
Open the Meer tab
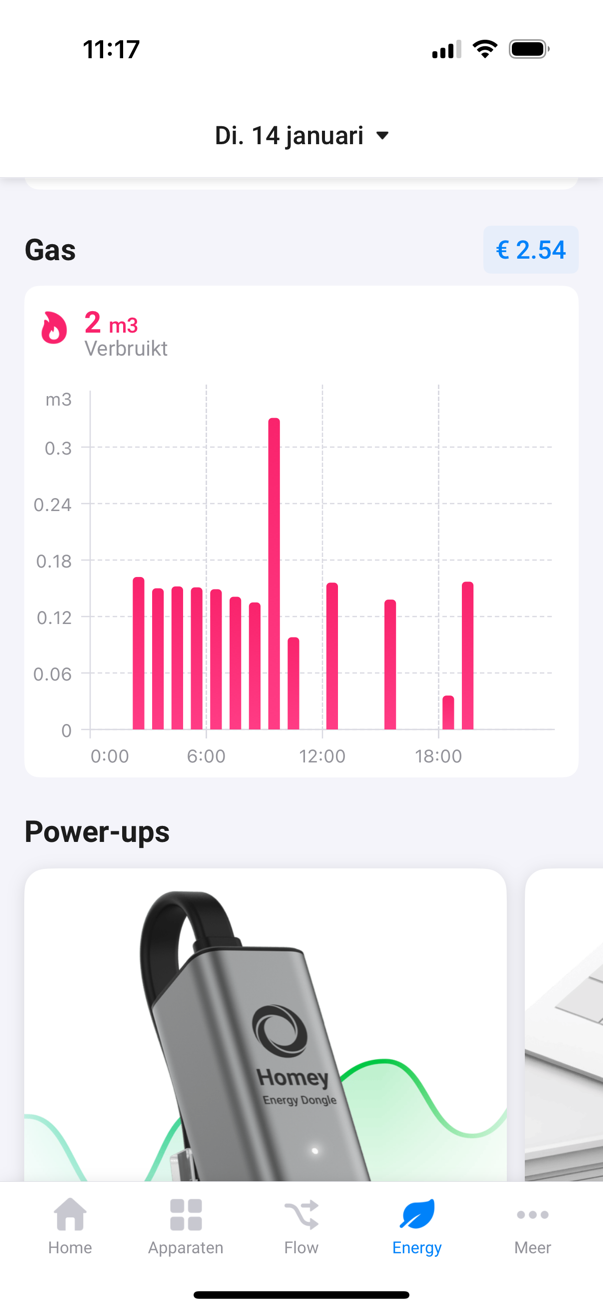(532, 1227)
